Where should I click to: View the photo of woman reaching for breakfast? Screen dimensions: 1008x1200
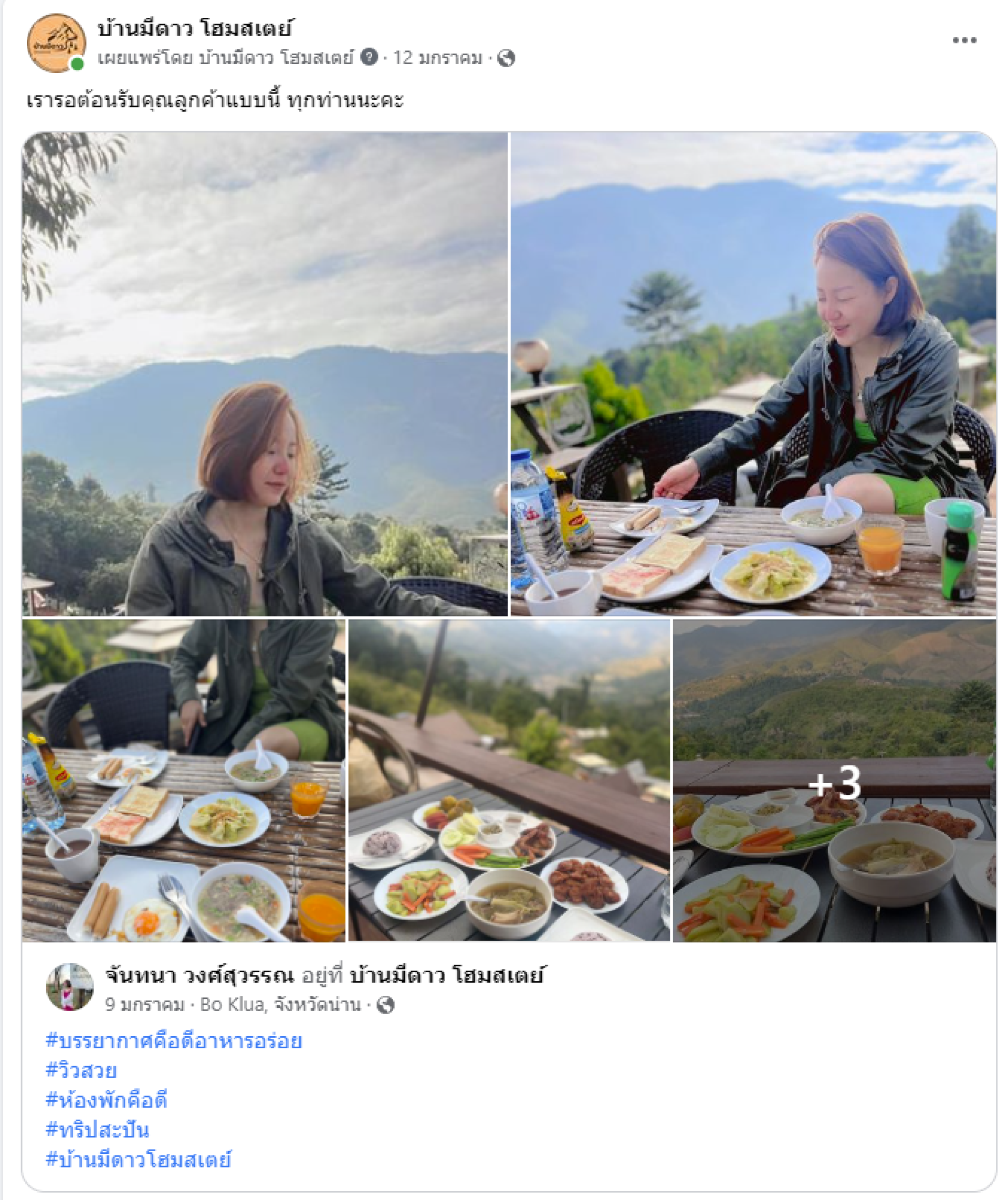(752, 374)
